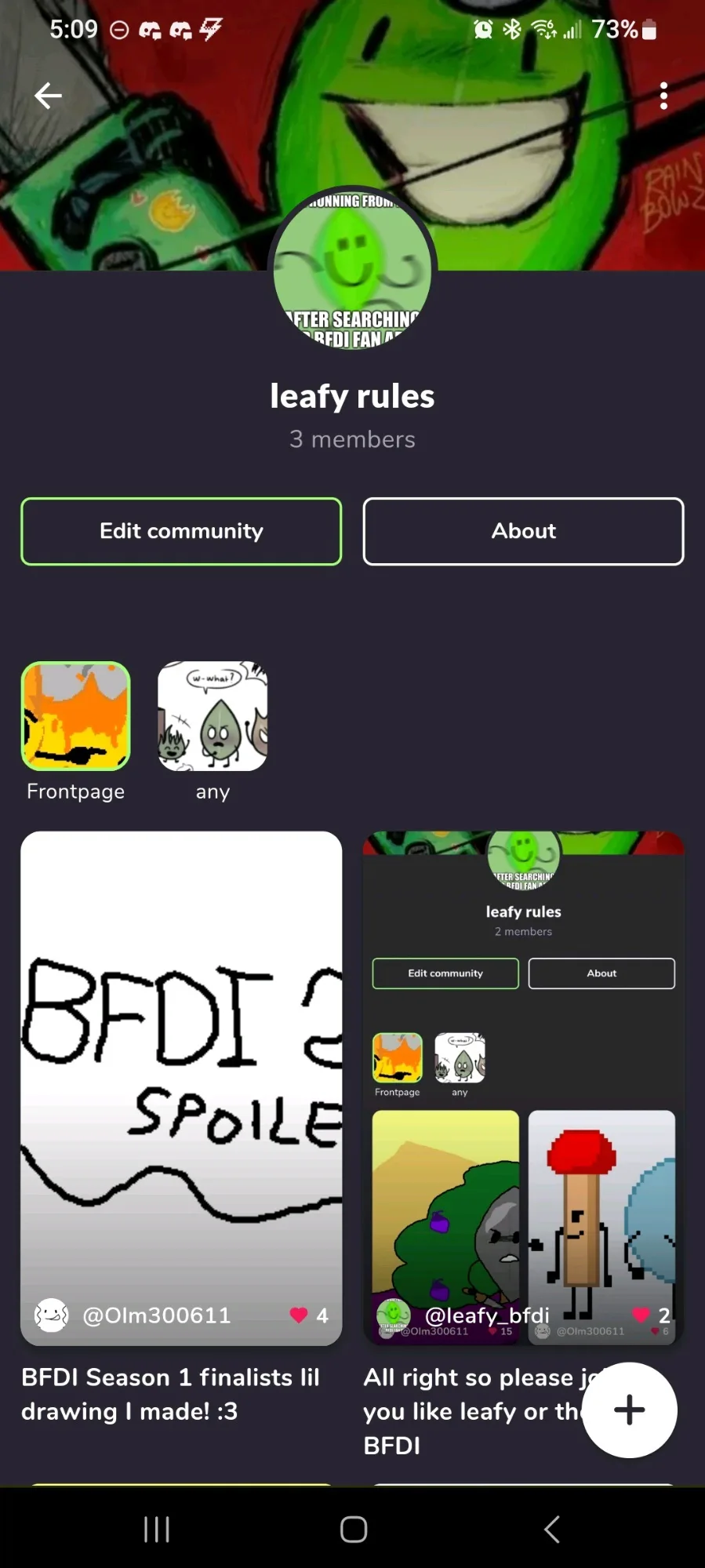The width and height of the screenshot is (705, 1568).
Task: Go to the system home screen
Action: coord(353,1529)
